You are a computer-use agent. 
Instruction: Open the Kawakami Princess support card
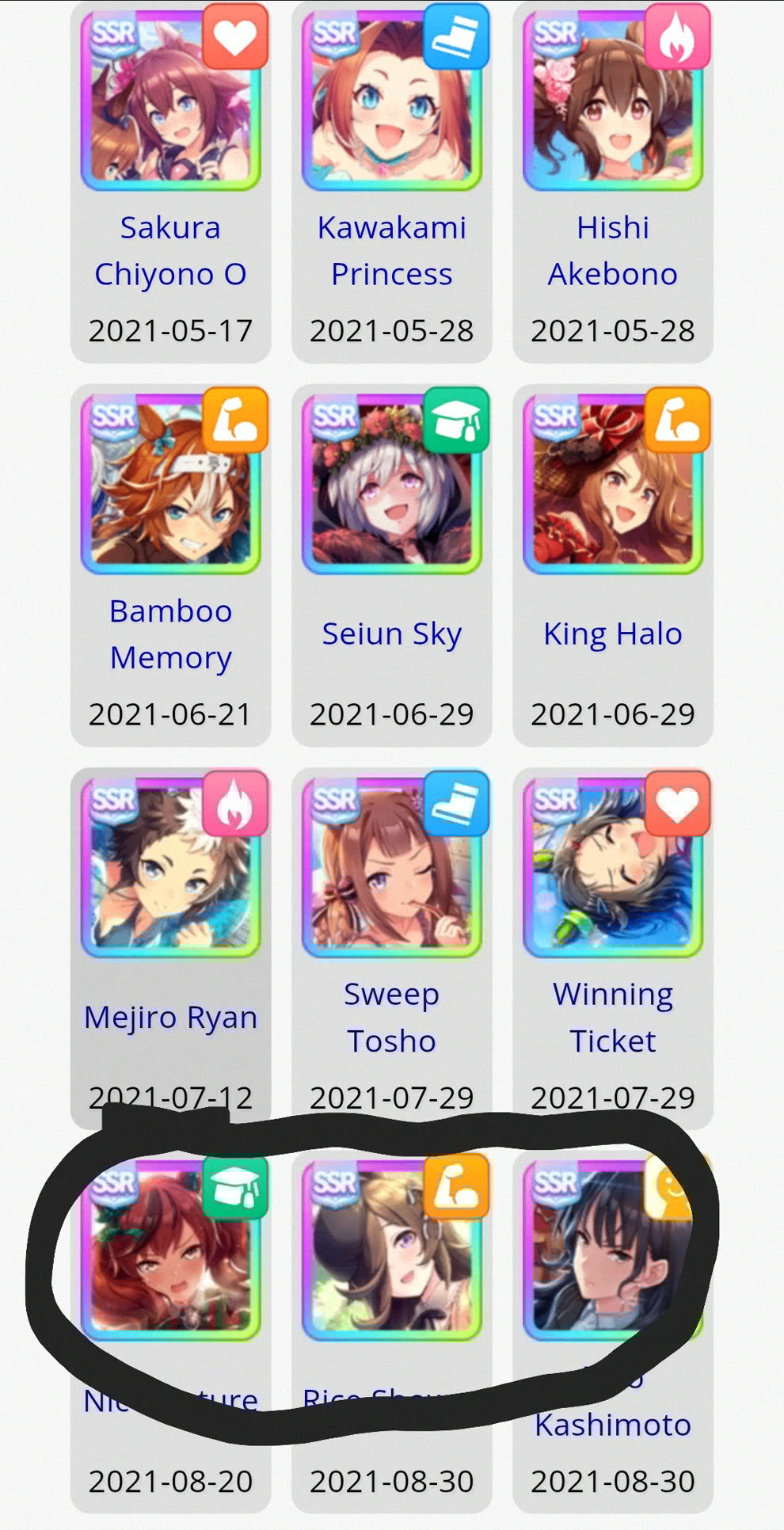(391, 103)
